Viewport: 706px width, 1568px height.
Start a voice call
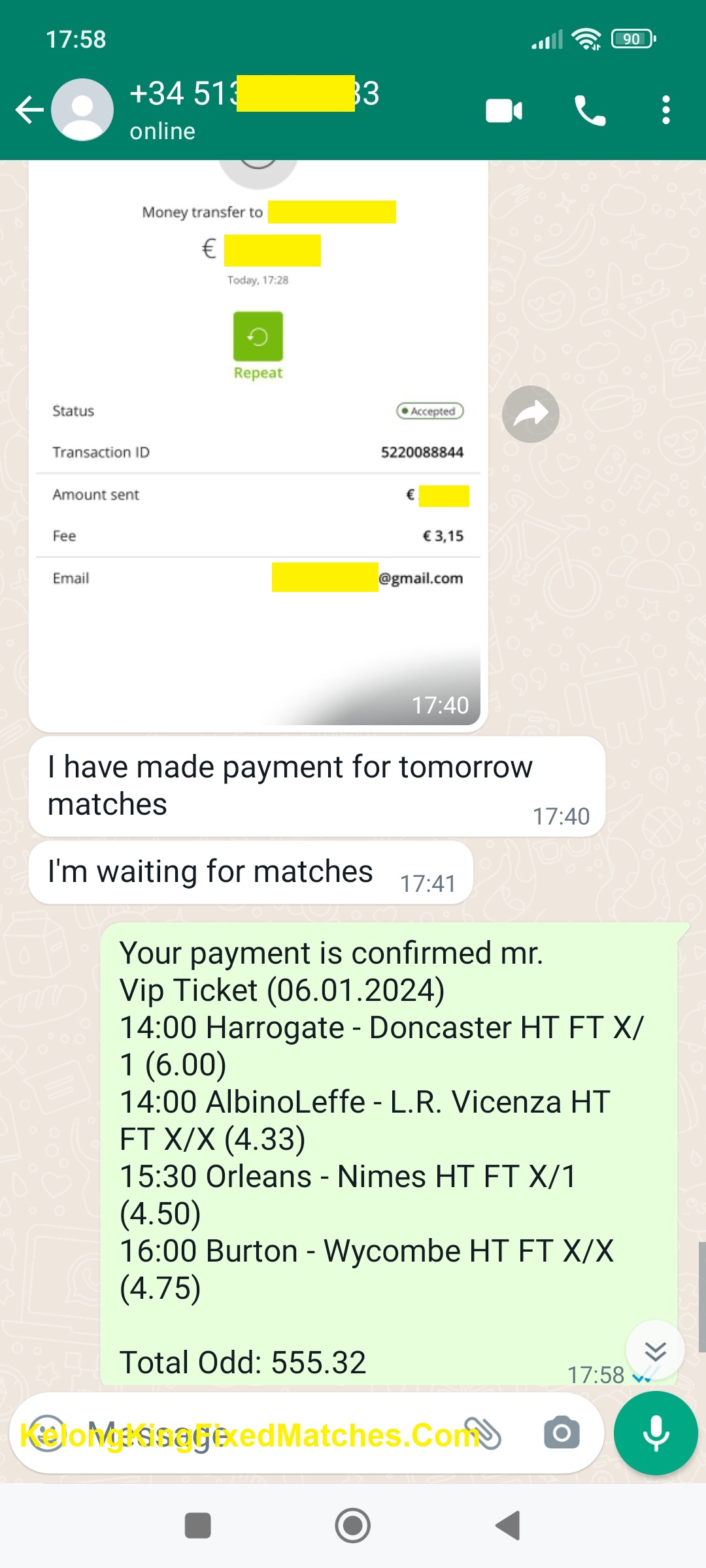click(590, 110)
